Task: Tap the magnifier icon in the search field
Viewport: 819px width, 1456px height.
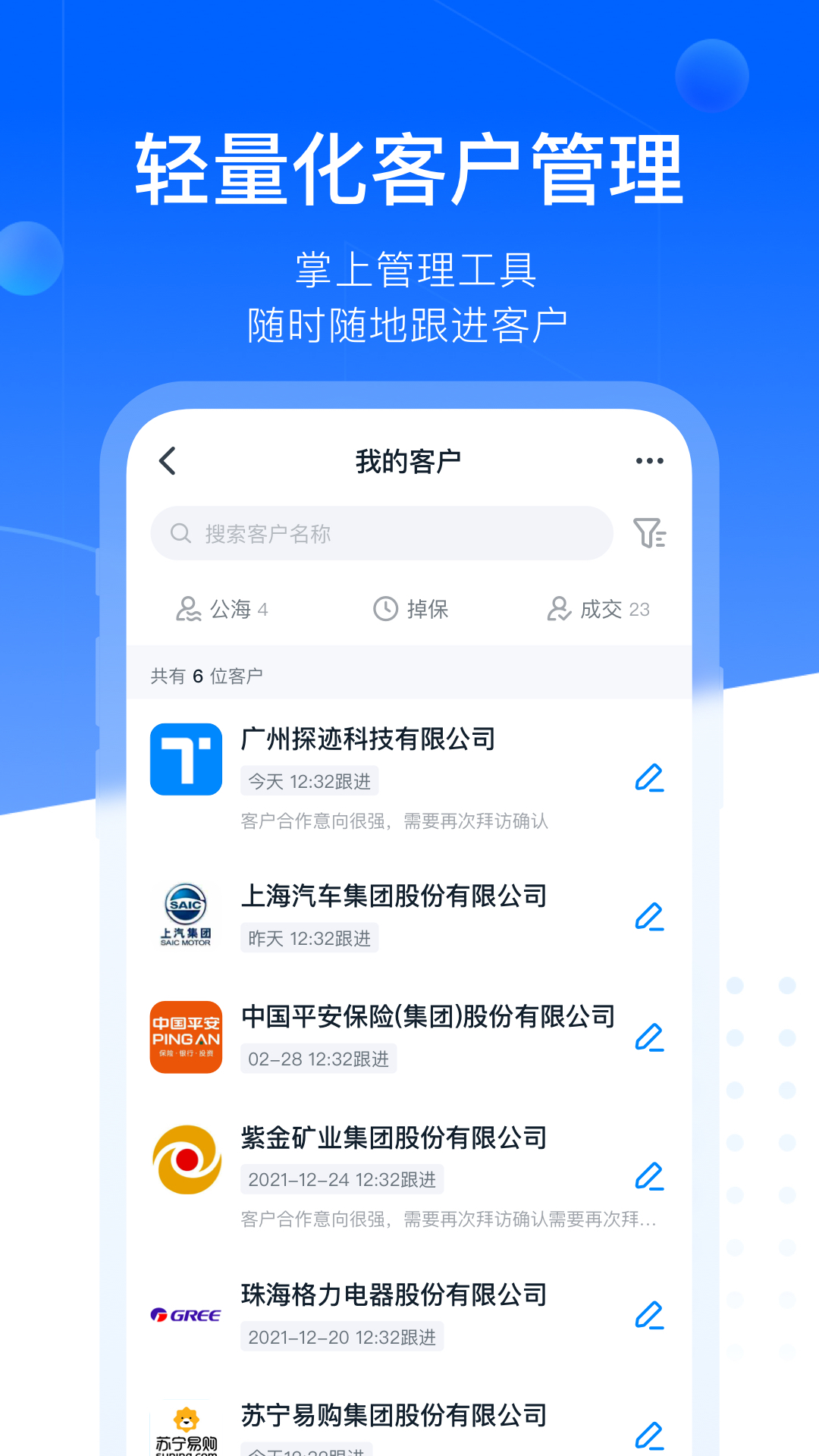Action: point(180,533)
